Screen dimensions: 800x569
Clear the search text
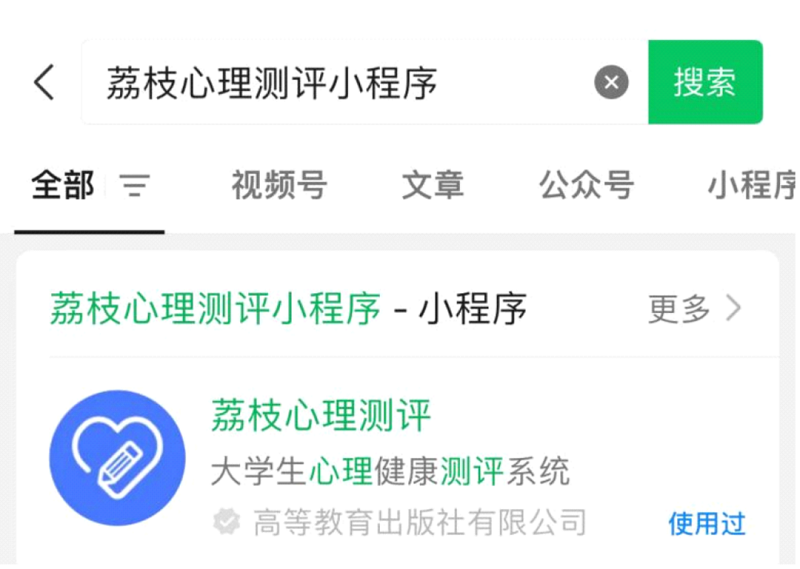(612, 82)
